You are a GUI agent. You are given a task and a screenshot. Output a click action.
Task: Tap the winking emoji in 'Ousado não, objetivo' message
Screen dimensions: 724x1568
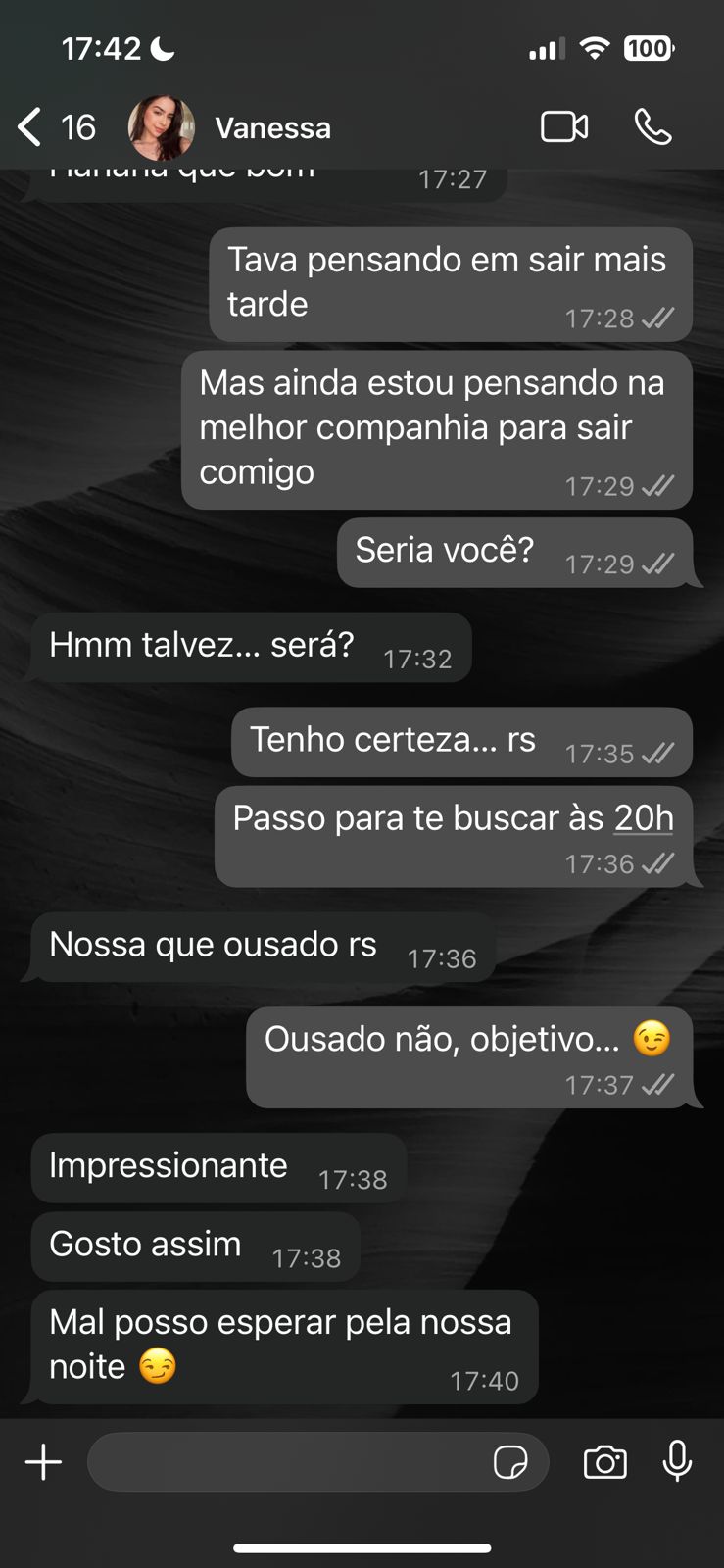point(652,1036)
